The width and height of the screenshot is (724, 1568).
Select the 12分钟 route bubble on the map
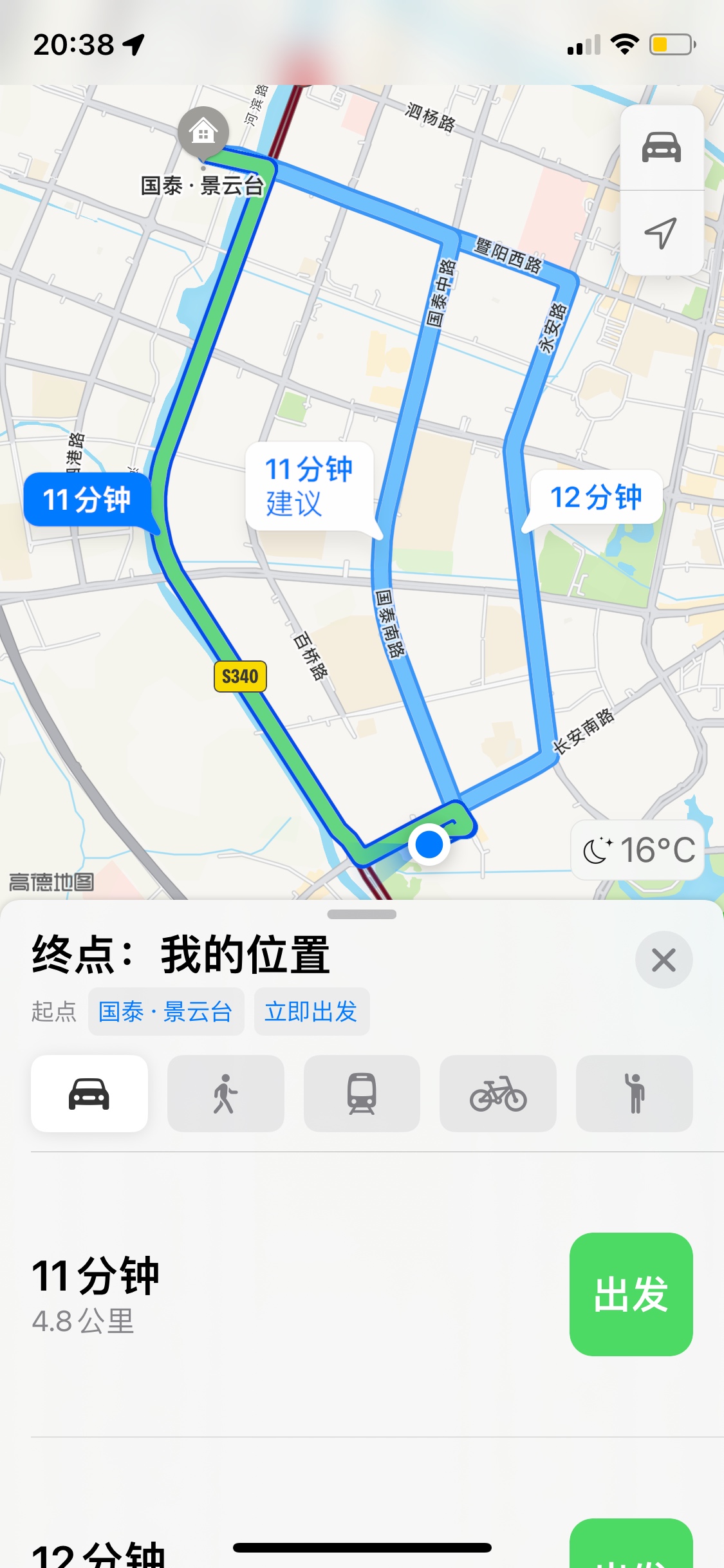[596, 498]
